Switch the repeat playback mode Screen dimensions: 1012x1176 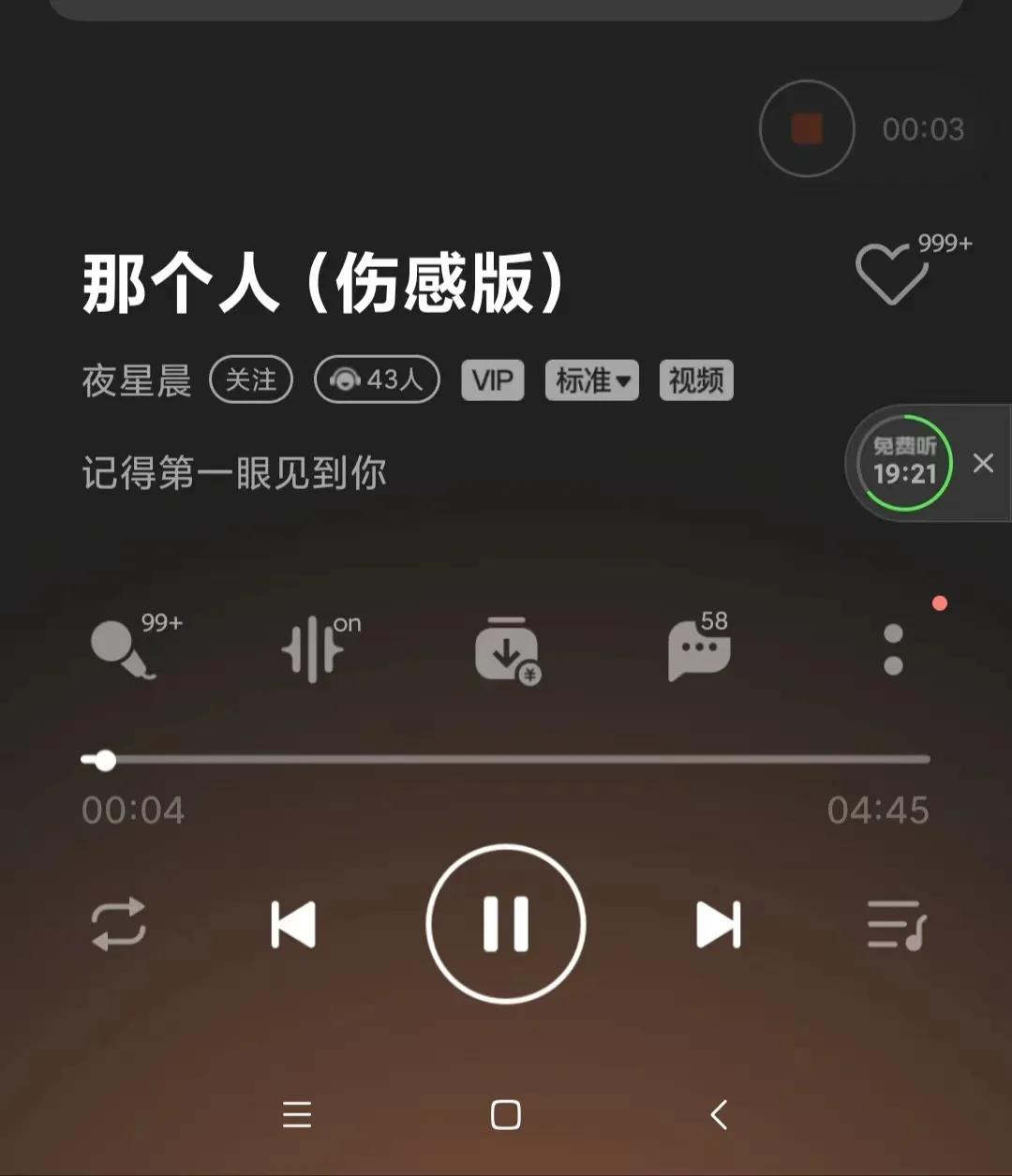pyautogui.click(x=119, y=923)
